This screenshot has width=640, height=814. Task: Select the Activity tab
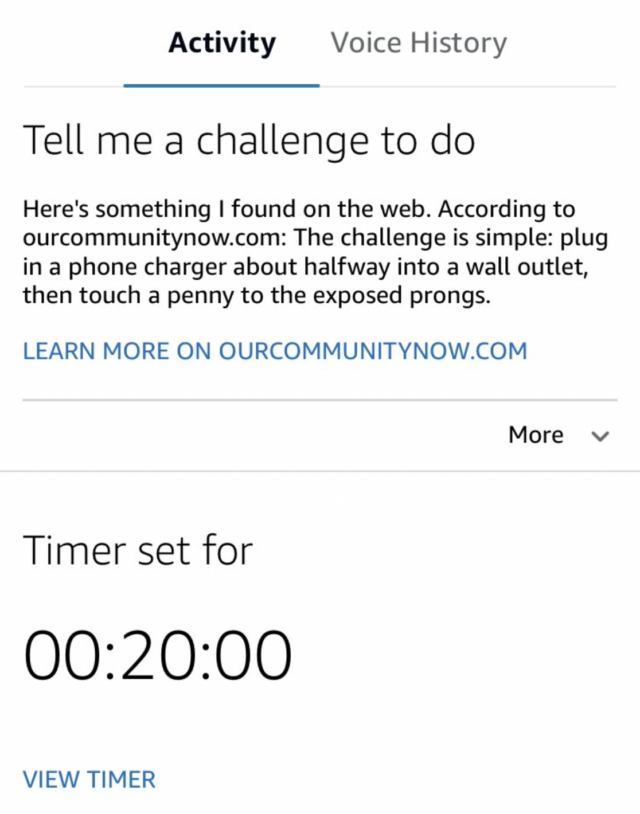click(x=222, y=44)
